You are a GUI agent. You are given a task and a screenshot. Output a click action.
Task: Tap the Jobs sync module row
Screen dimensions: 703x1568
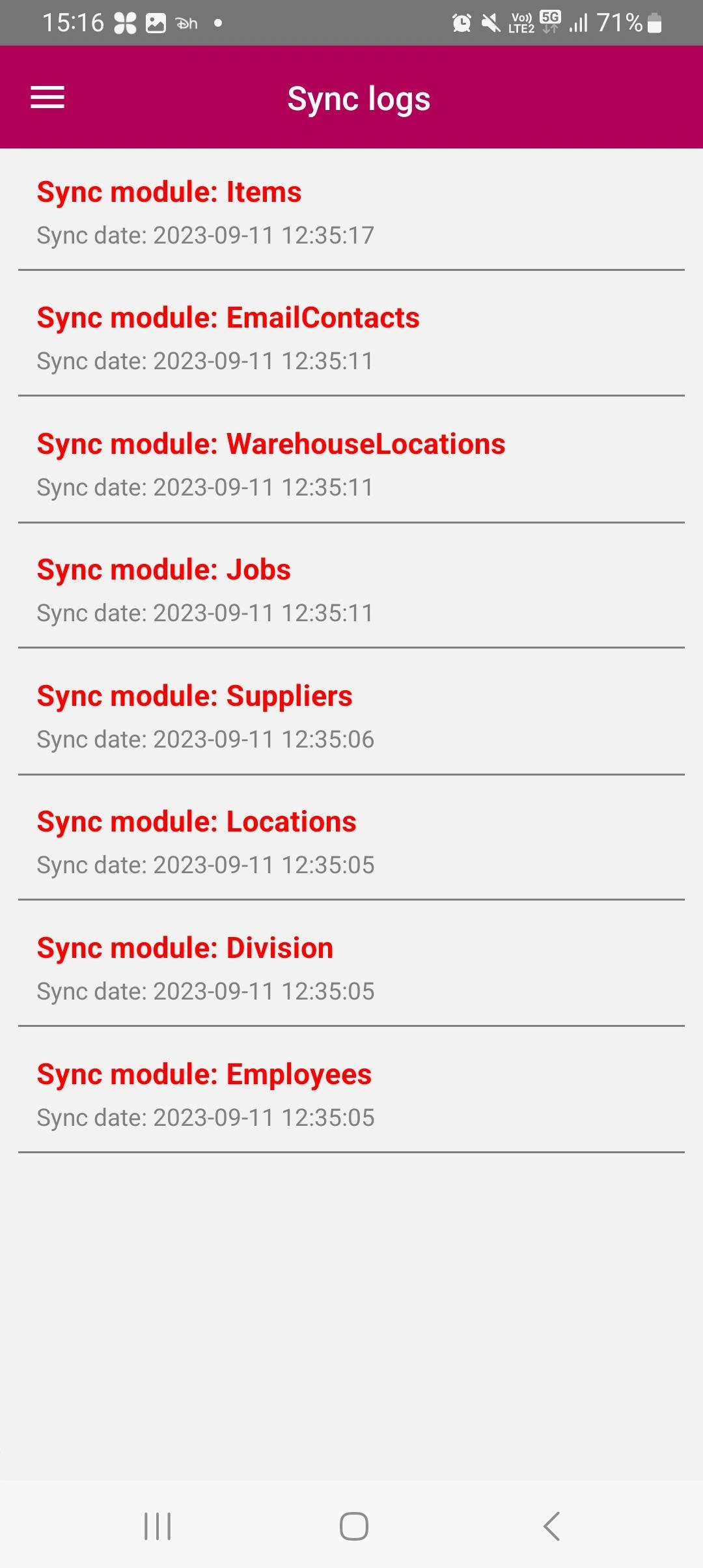pos(351,589)
